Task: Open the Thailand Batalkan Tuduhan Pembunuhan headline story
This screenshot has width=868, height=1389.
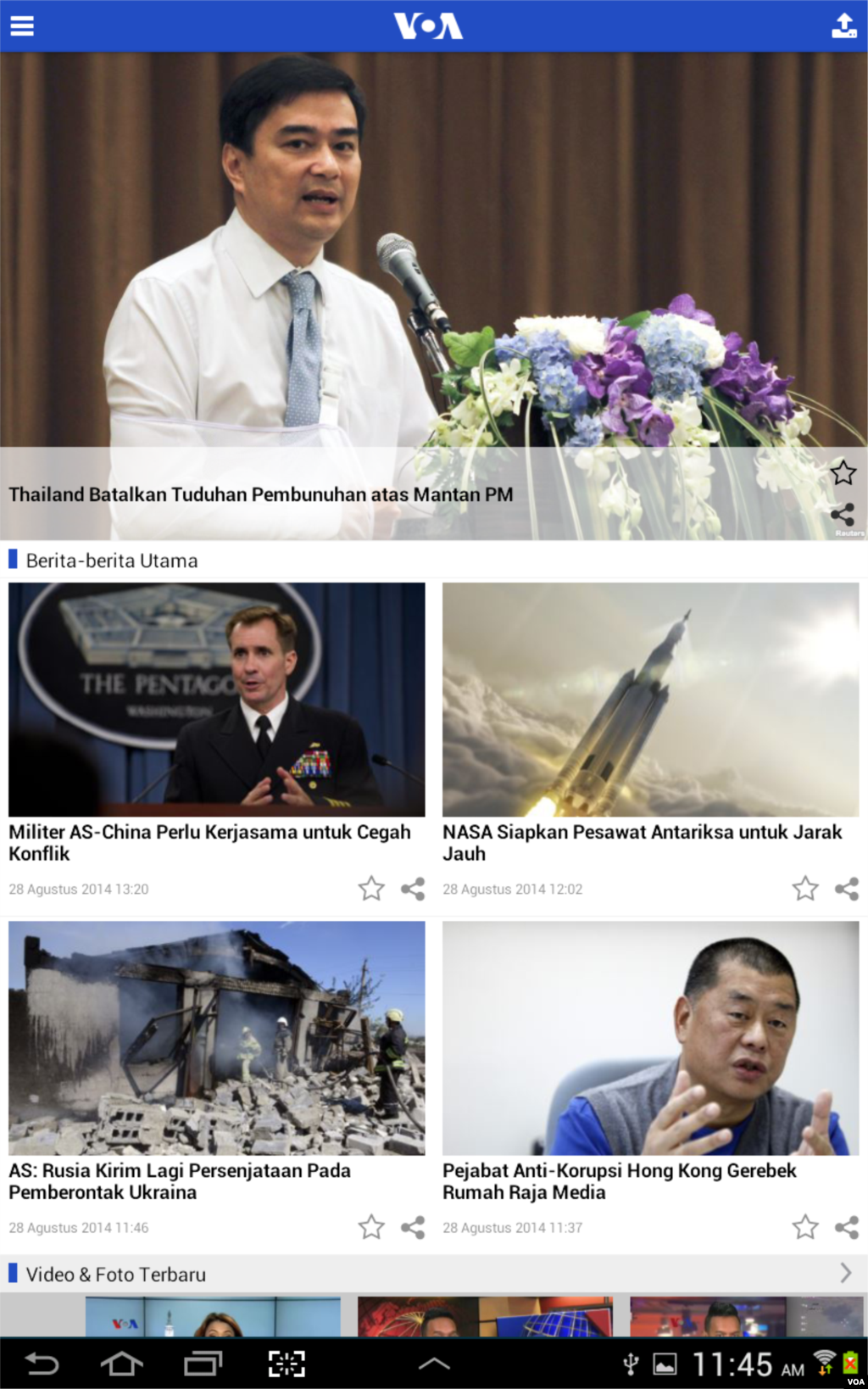Action: pyautogui.click(x=260, y=494)
